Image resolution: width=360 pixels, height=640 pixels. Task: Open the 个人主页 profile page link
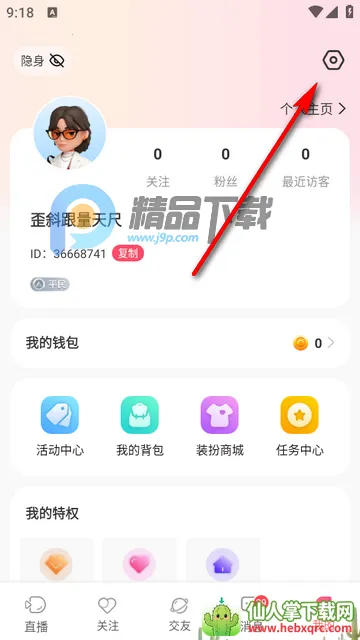pyautogui.click(x=313, y=109)
